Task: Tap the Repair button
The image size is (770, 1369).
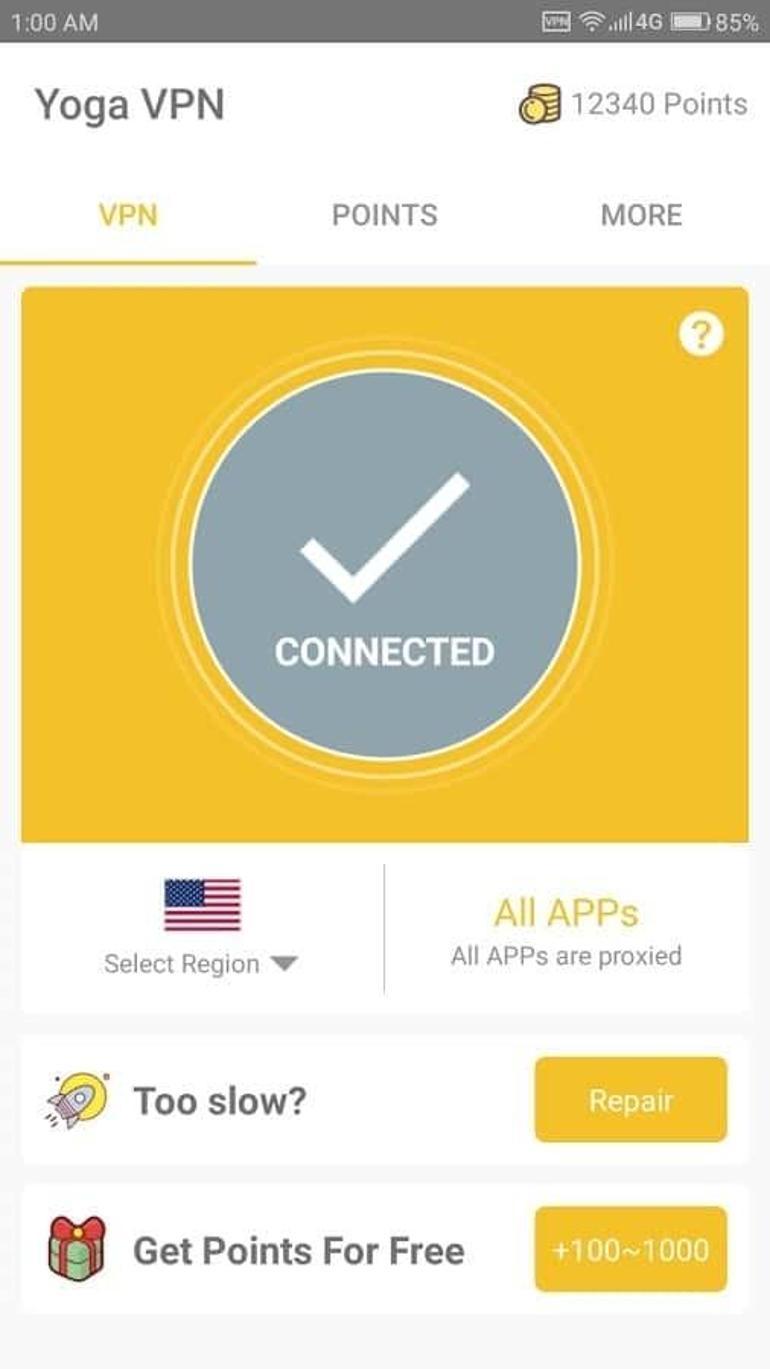Action: pyautogui.click(x=630, y=1100)
